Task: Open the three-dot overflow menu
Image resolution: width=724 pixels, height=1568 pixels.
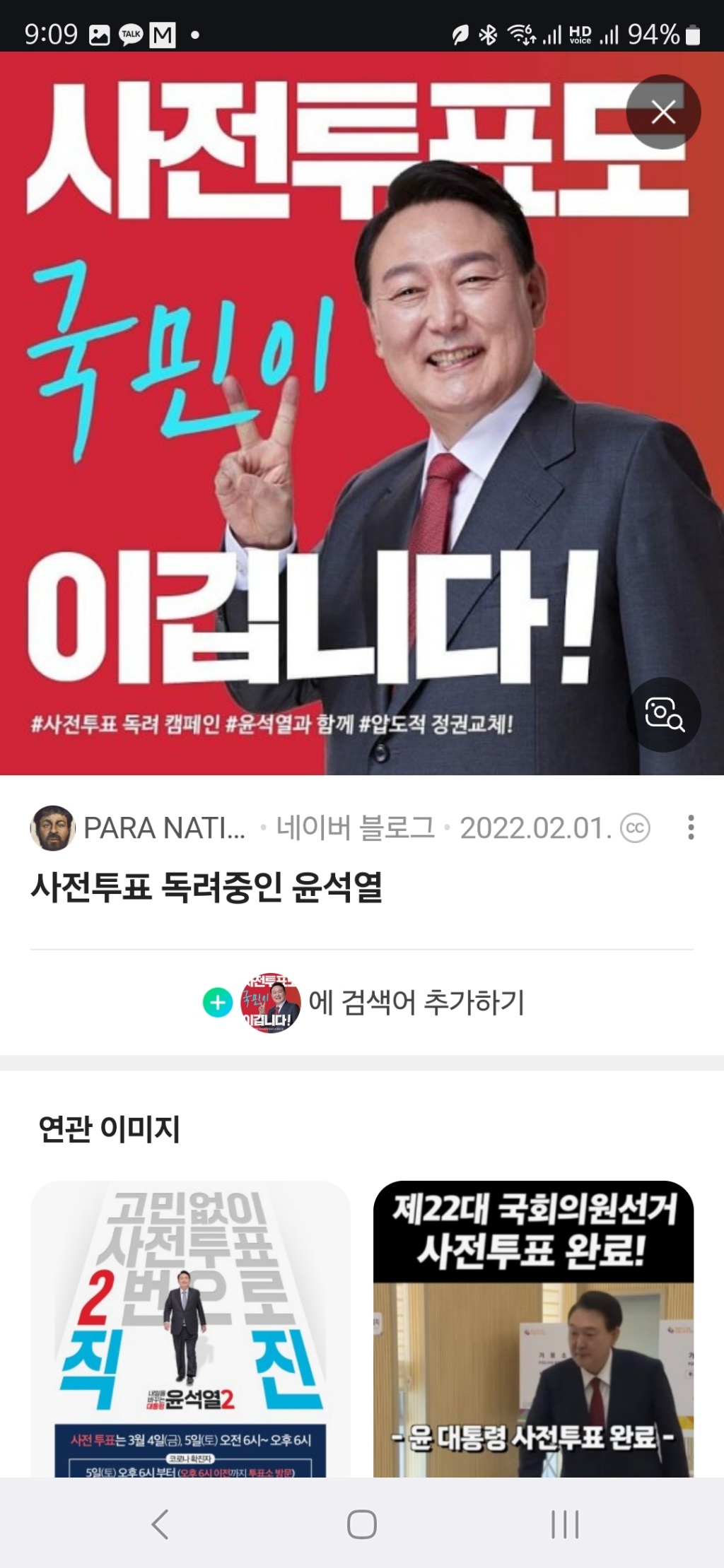Action: coord(691,827)
